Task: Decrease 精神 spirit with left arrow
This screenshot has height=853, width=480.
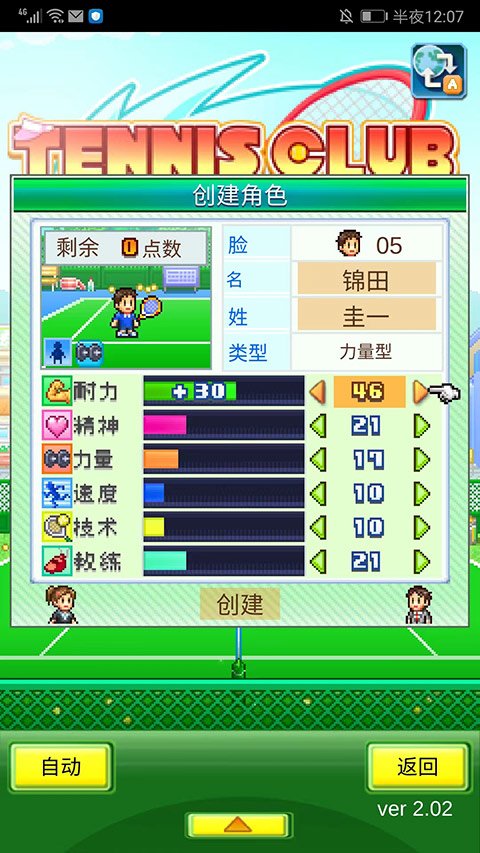Action: pyautogui.click(x=318, y=426)
